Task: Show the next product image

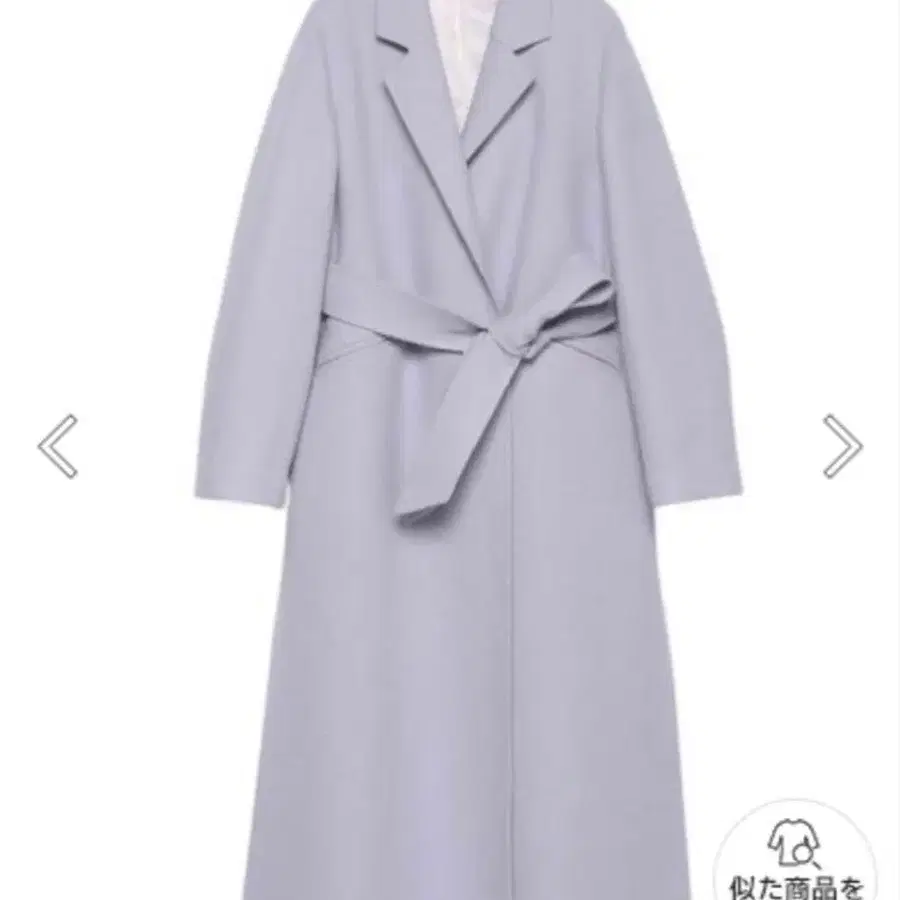Action: pyautogui.click(x=841, y=446)
